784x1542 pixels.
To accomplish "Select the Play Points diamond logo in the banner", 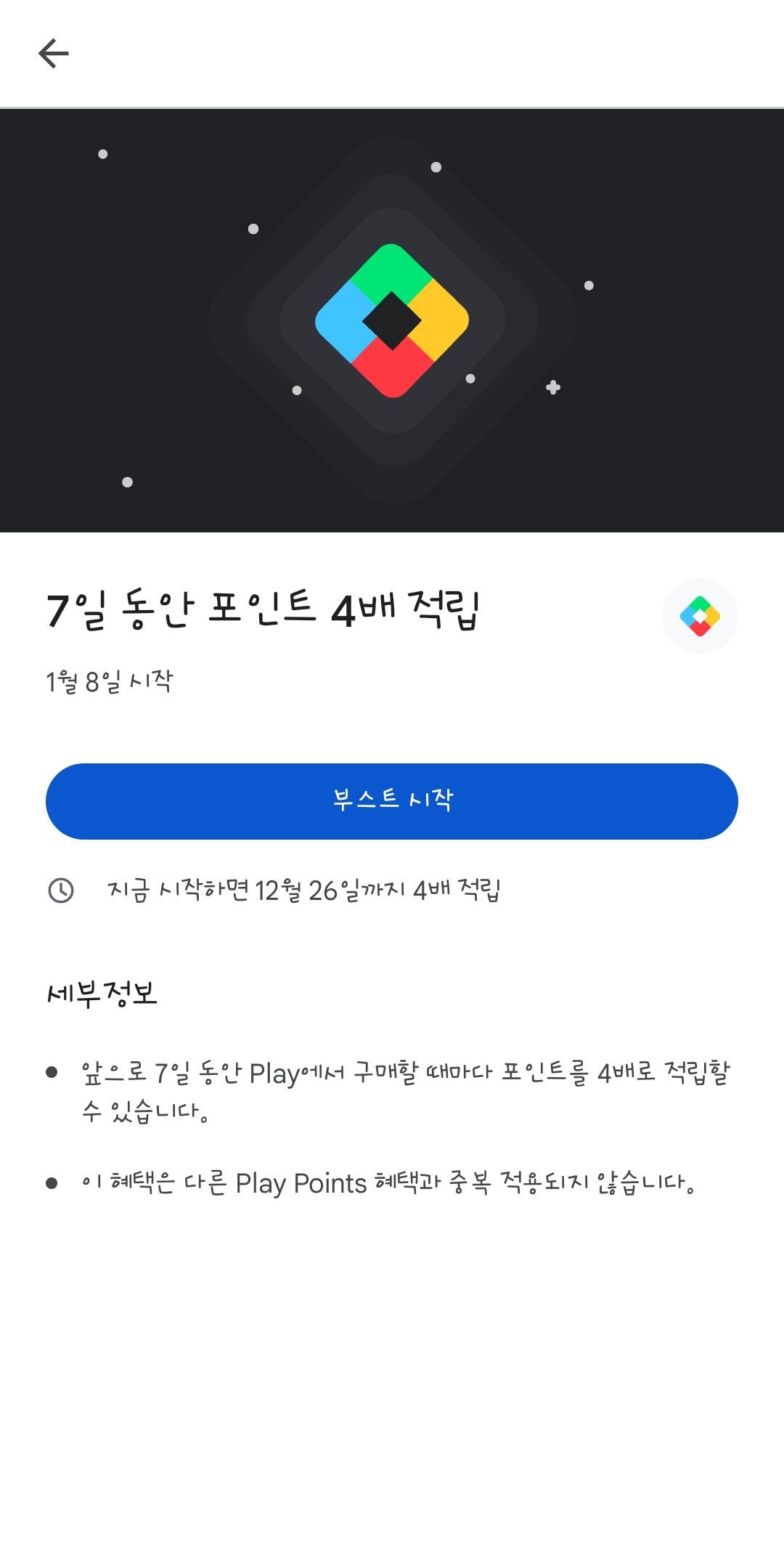I will tap(392, 320).
